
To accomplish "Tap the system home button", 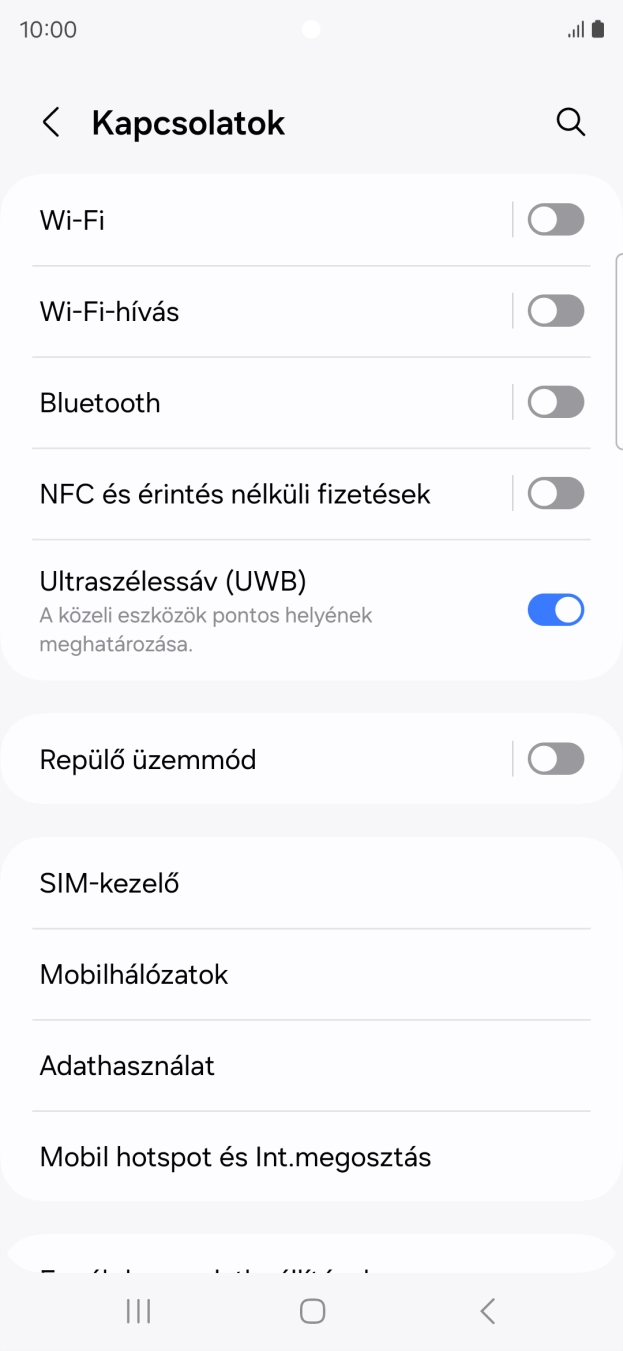I will click(x=312, y=1311).
